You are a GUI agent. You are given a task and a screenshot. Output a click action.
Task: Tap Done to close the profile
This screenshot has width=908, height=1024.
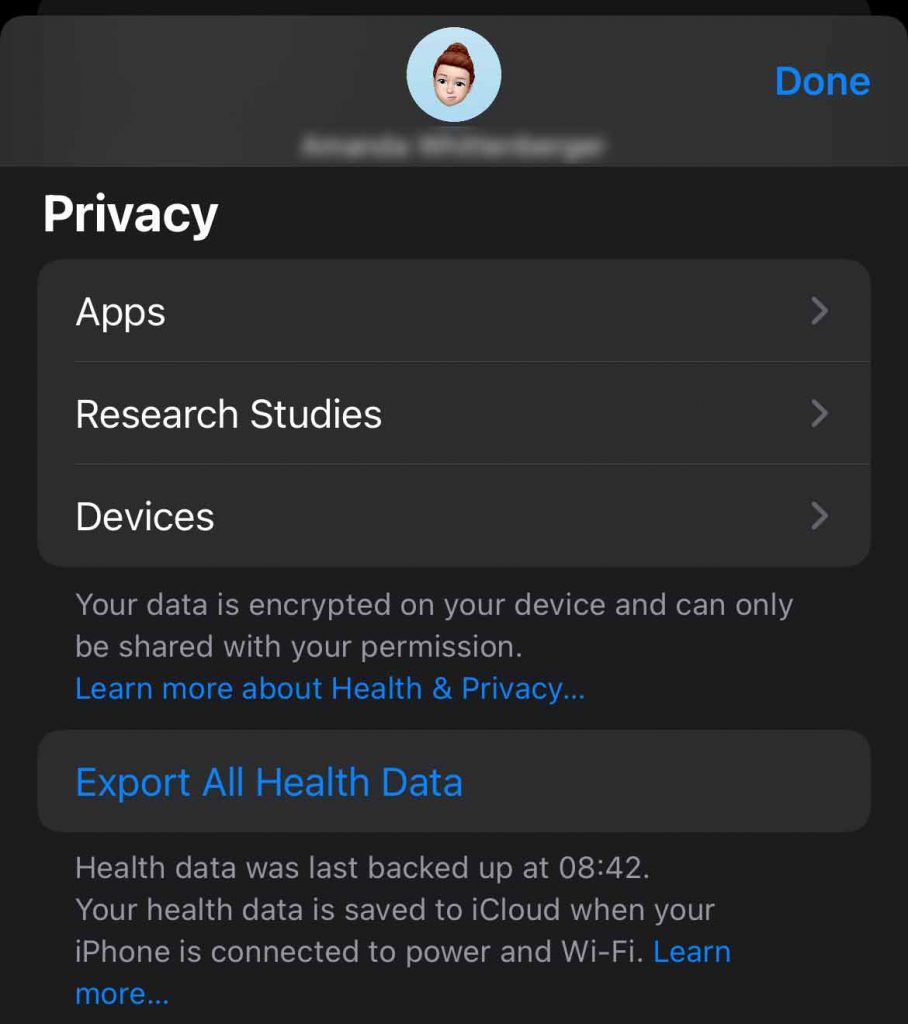click(x=822, y=82)
